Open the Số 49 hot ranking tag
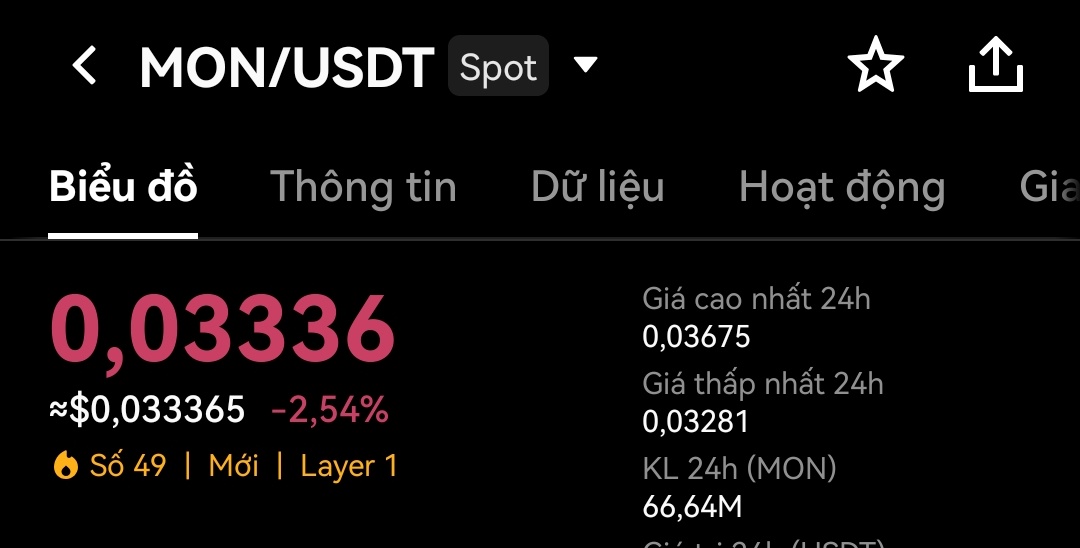The image size is (1080, 548). tap(111, 466)
